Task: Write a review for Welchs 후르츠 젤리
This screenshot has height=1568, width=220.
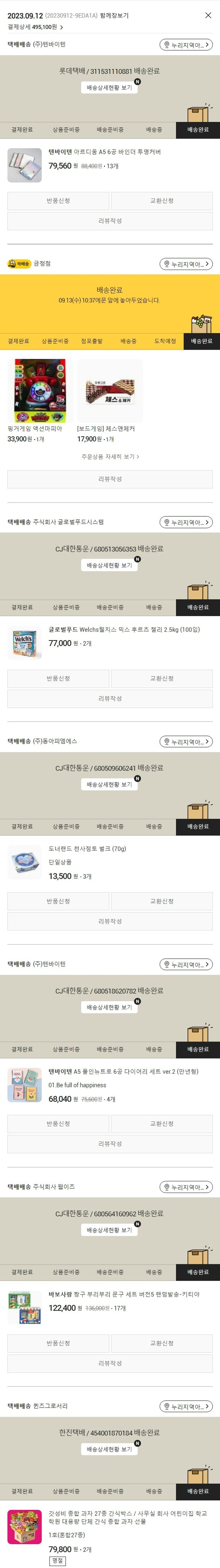Action: tap(110, 698)
